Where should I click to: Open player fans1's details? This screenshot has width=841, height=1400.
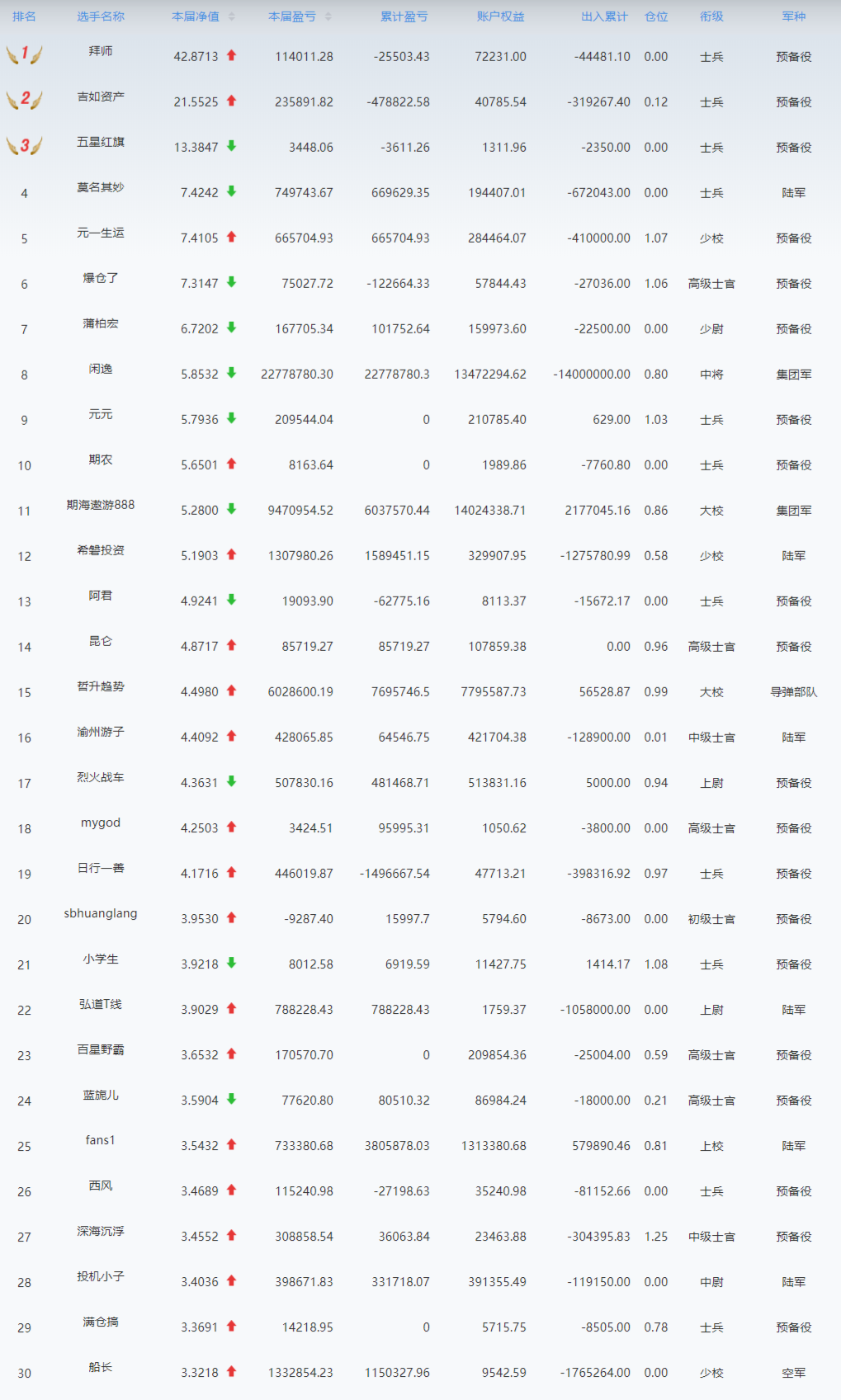tap(101, 1140)
